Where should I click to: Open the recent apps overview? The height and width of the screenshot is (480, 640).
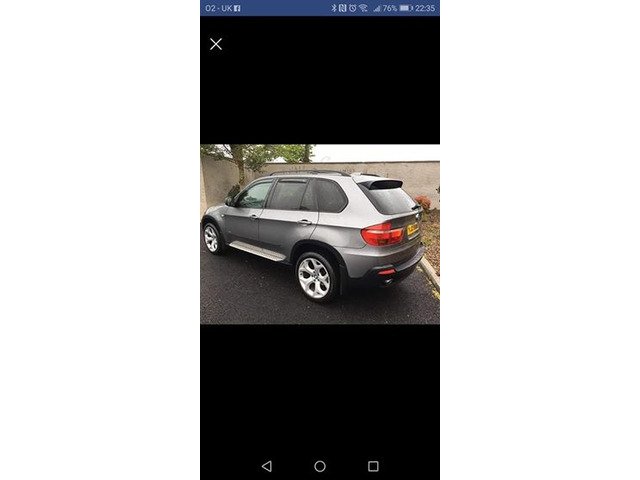click(373, 466)
